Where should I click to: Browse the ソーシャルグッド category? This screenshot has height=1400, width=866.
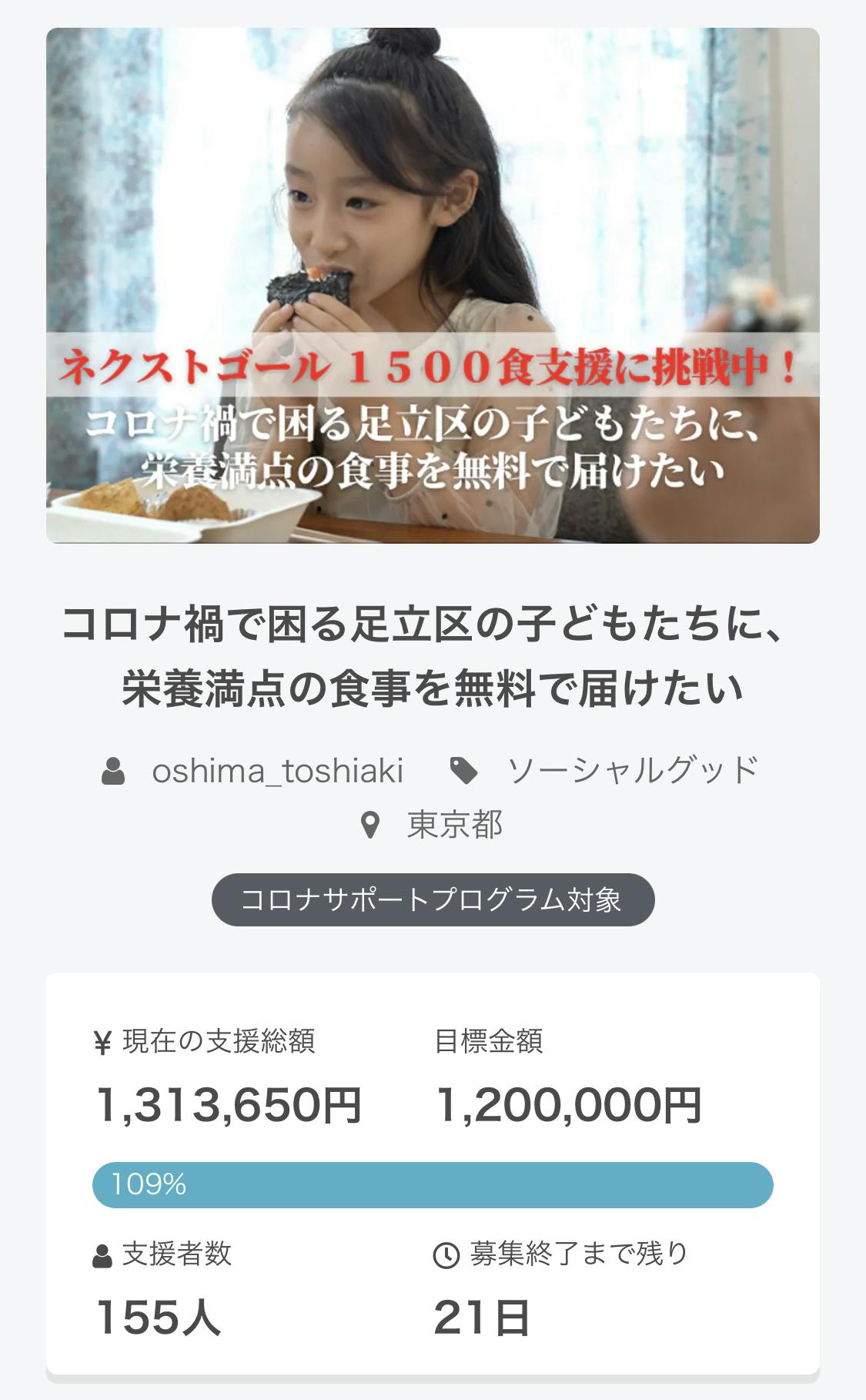[632, 771]
